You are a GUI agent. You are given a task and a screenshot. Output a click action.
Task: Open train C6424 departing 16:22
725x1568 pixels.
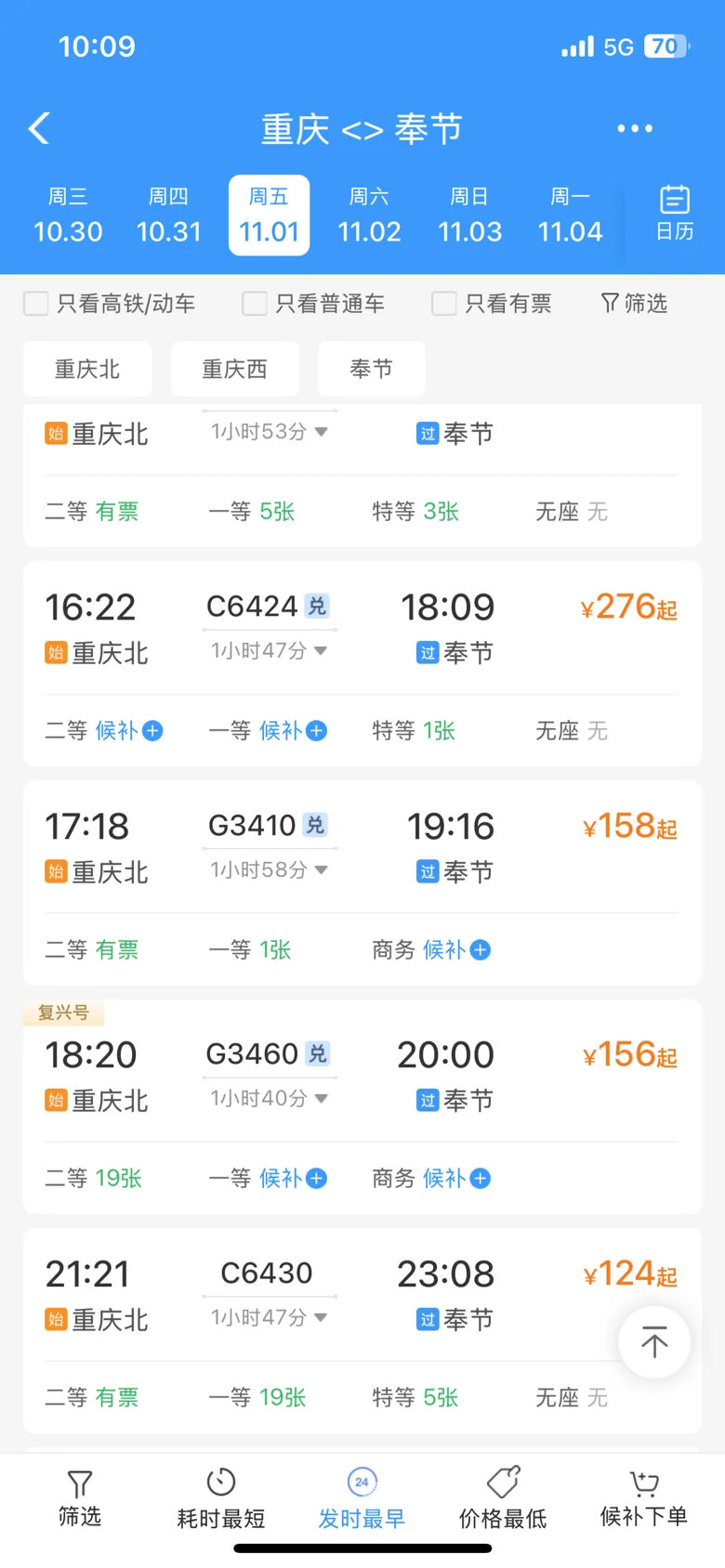click(362, 664)
